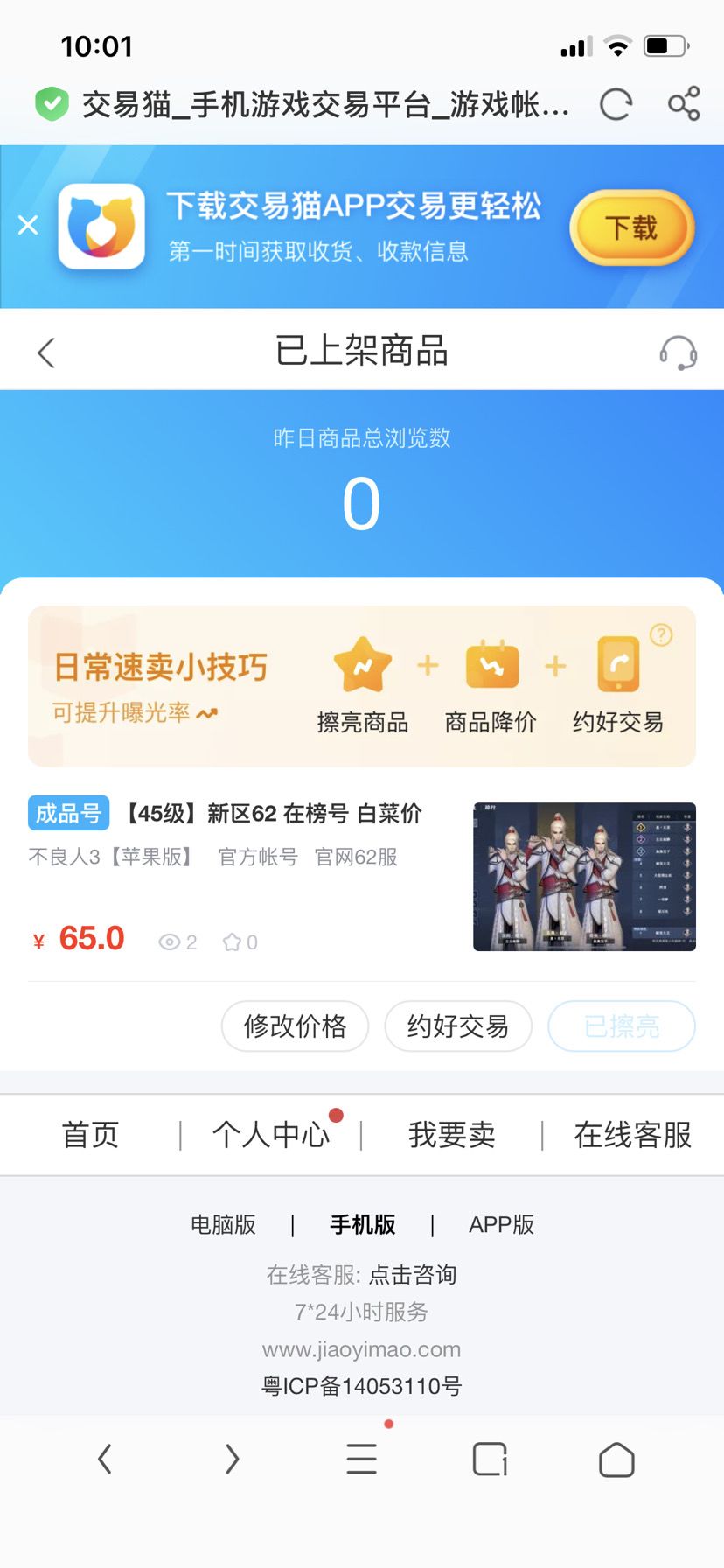The height and width of the screenshot is (1568, 724).
Task: Dismiss the download banner with the X
Action: [x=28, y=225]
